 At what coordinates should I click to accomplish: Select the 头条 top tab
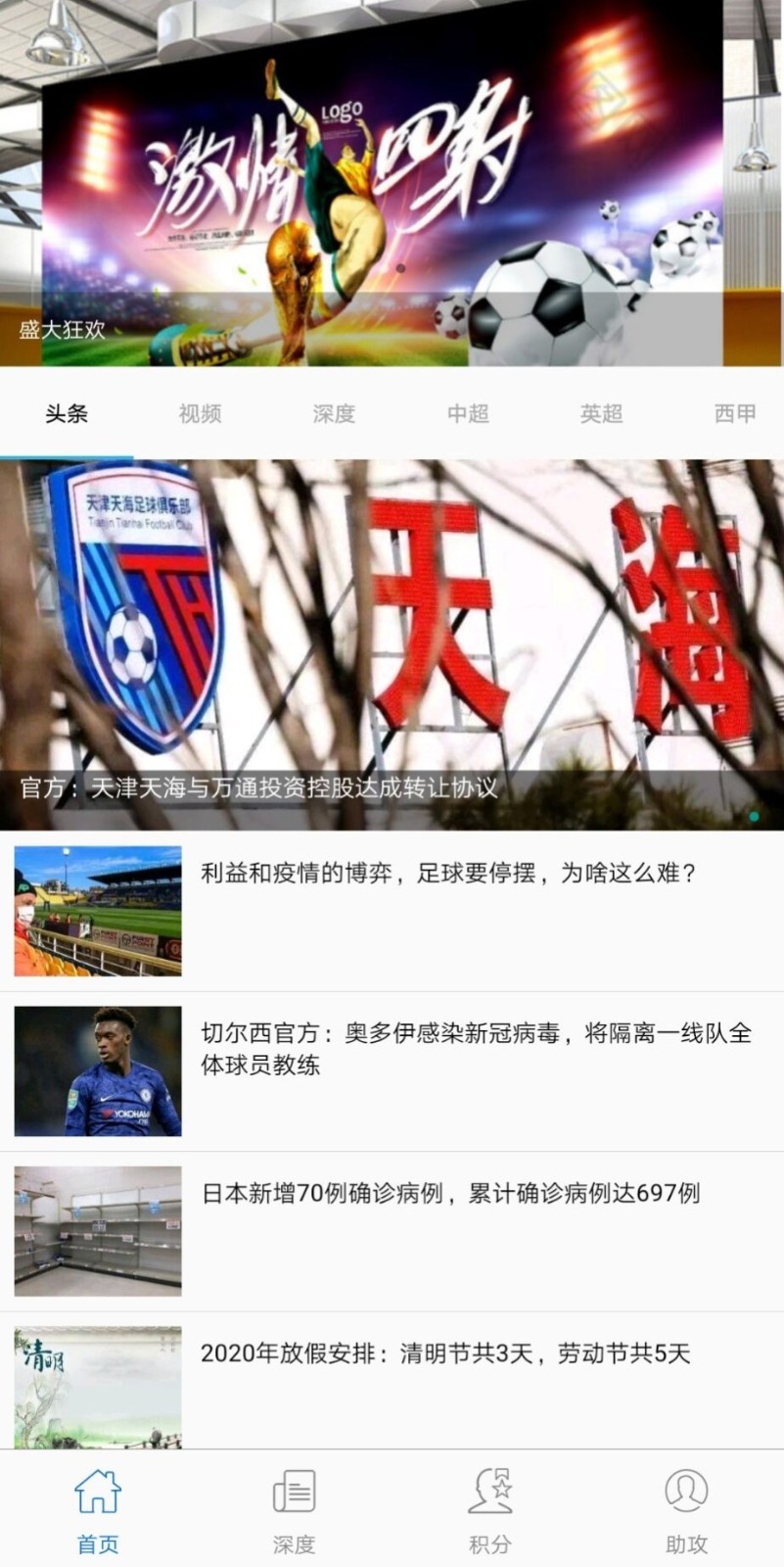67,413
